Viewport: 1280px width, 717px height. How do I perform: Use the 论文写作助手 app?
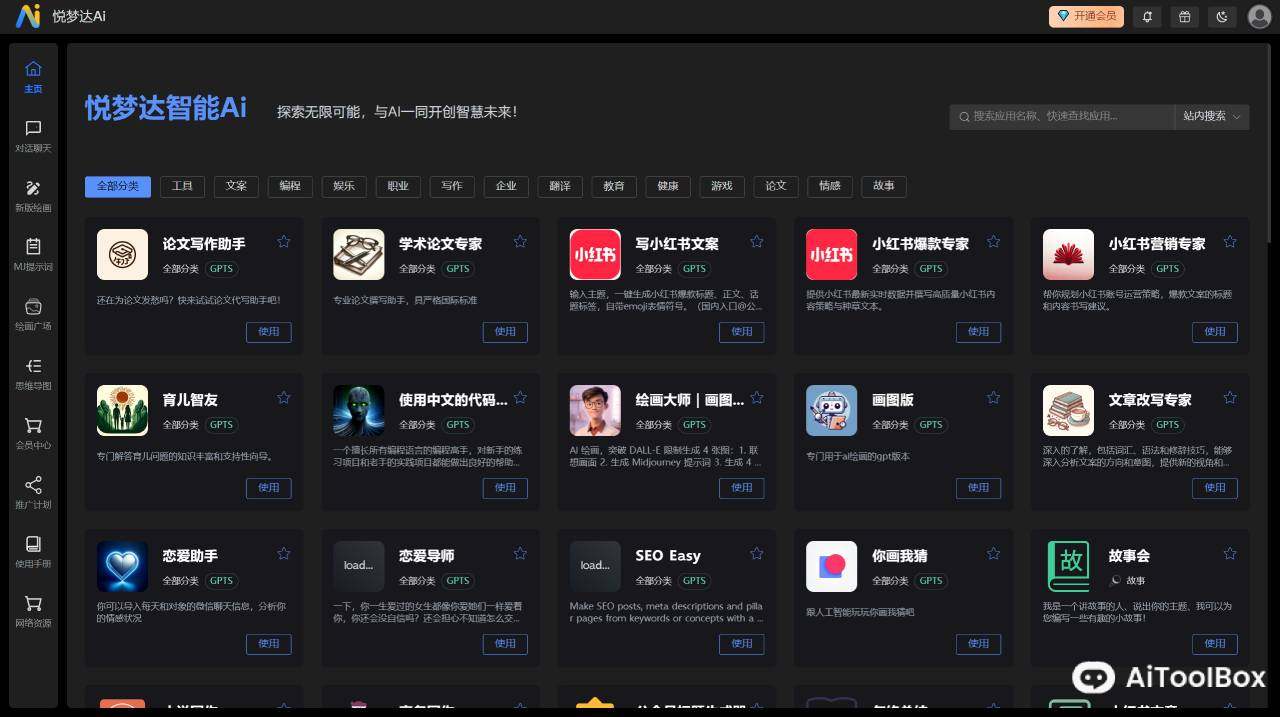coord(268,332)
